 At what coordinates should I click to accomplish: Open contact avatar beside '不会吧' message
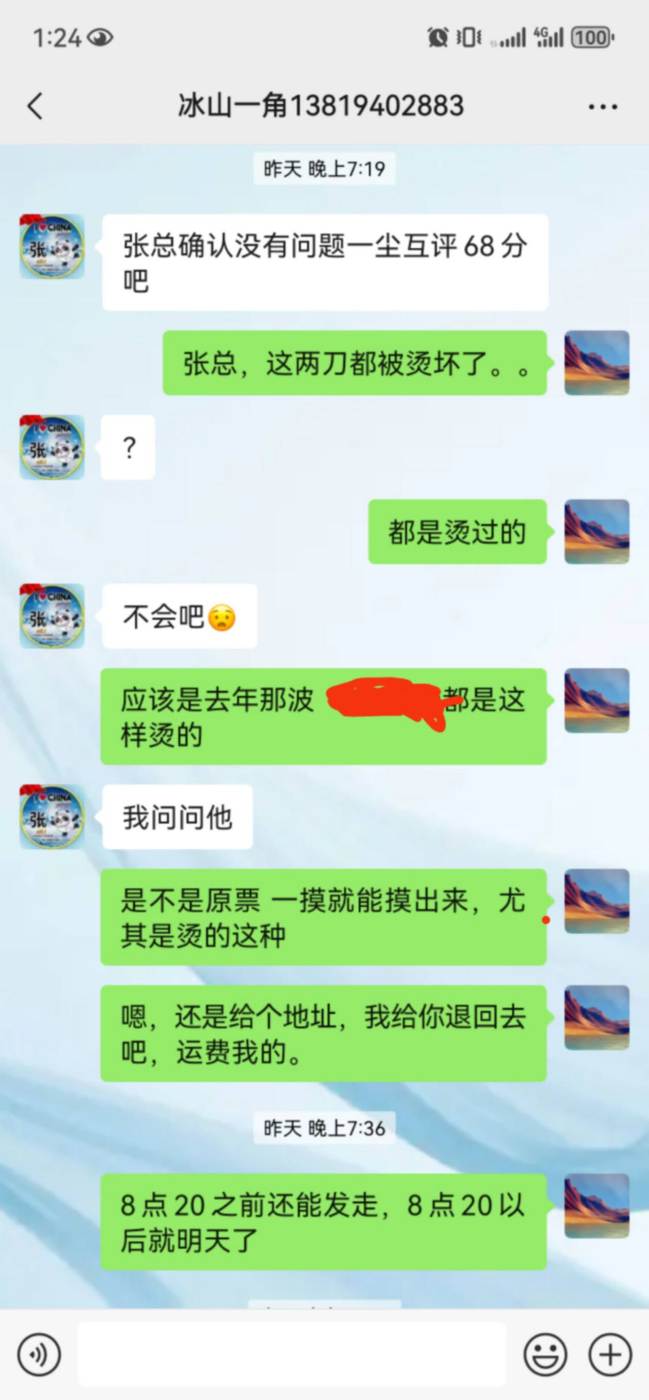pos(52,615)
